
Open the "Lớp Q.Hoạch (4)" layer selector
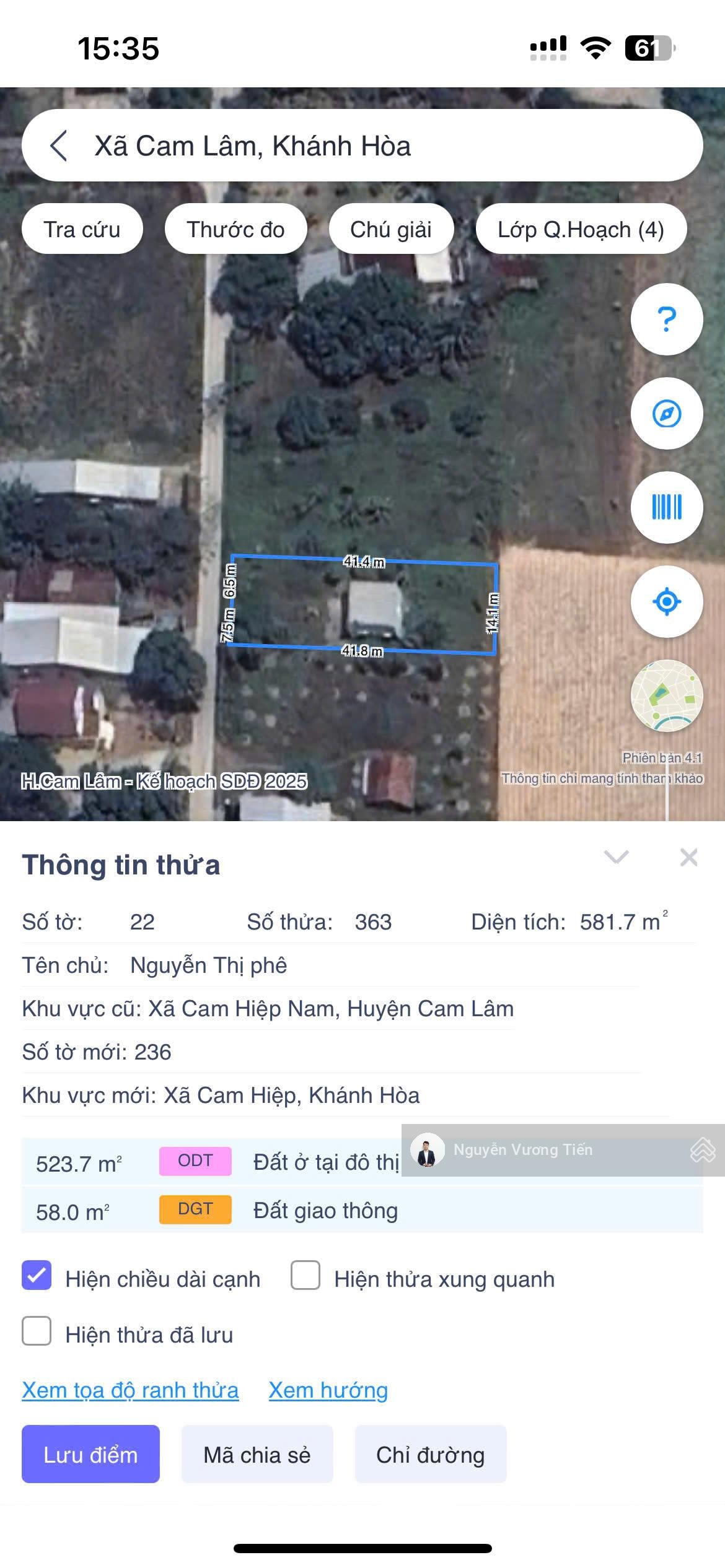[581, 229]
